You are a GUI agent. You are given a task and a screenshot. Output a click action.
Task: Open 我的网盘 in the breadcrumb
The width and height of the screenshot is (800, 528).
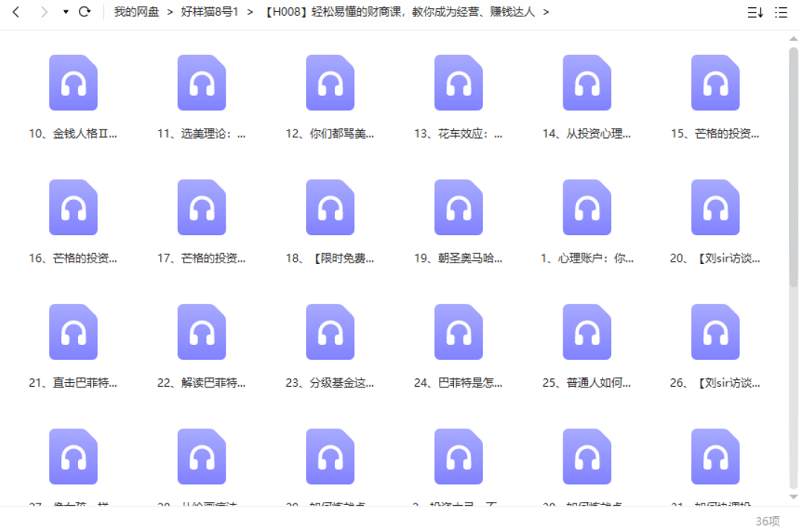tap(136, 12)
